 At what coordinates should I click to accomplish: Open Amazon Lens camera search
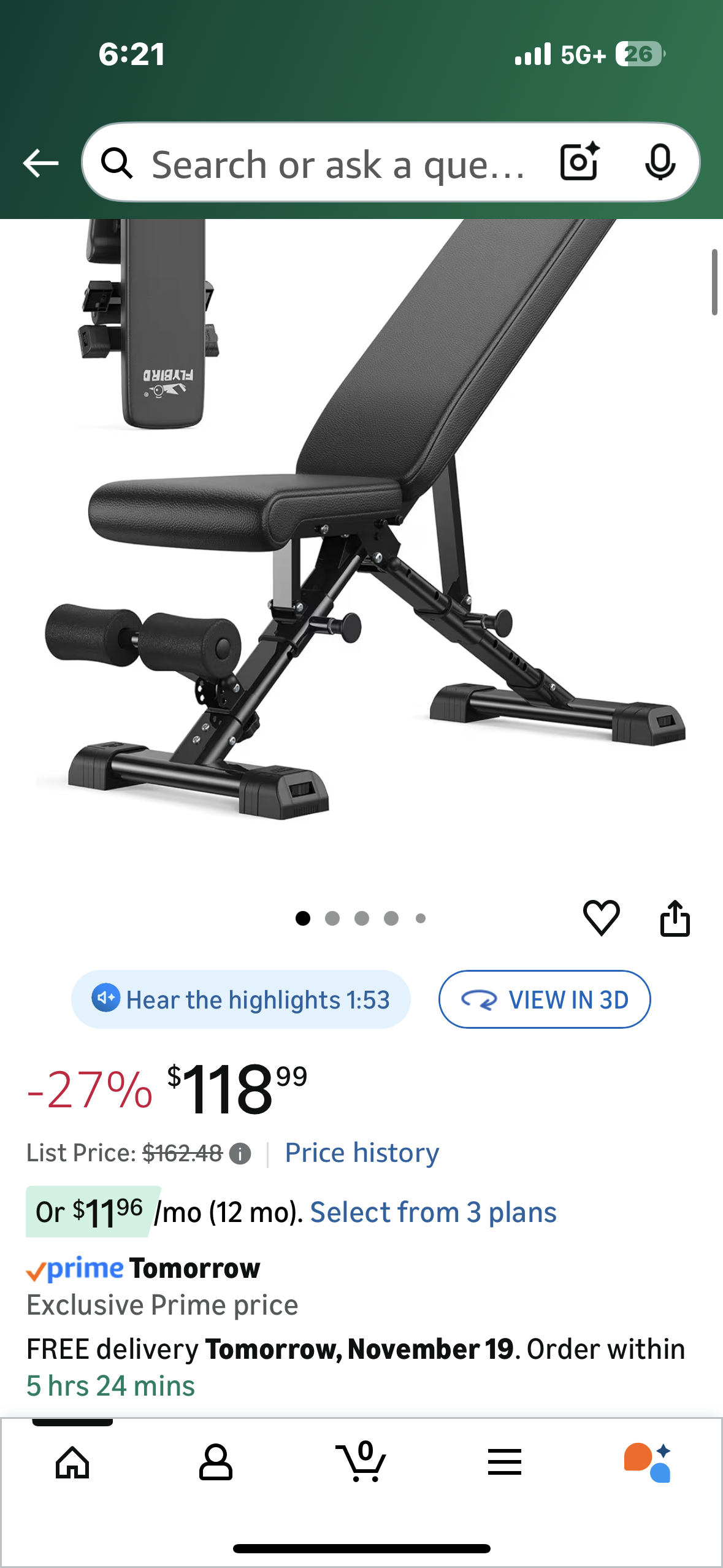tap(578, 163)
